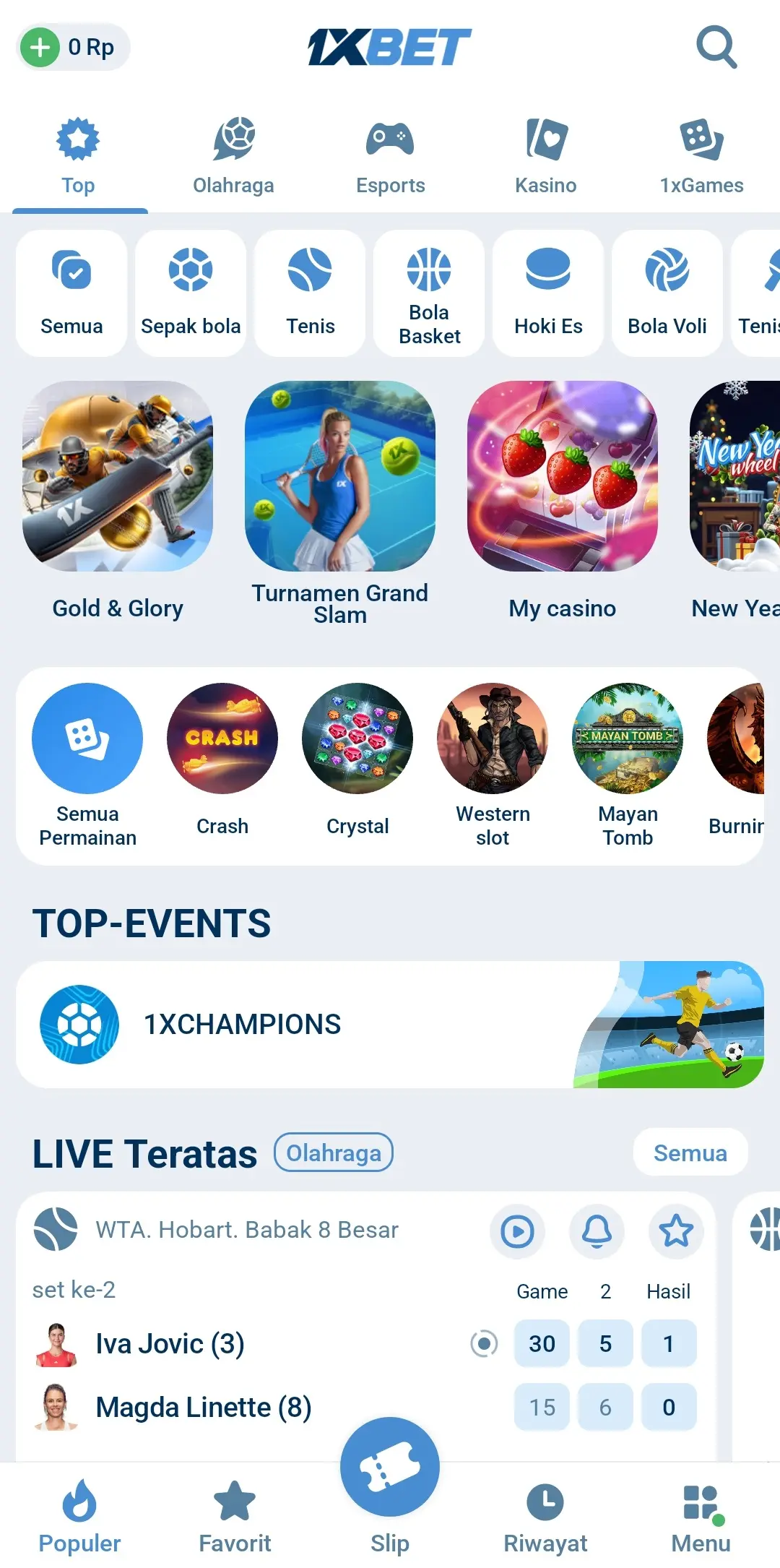Tap the green plus deposit button

40,48
